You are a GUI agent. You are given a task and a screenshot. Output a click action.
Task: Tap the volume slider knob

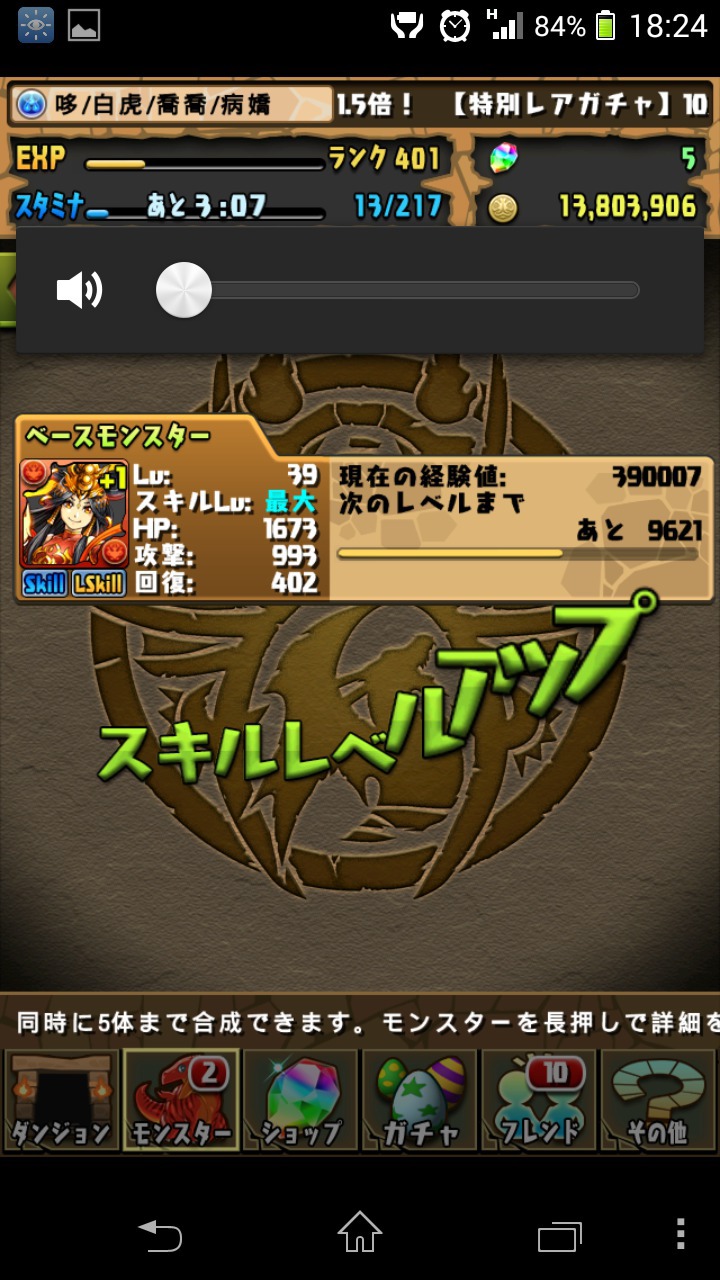[x=184, y=290]
